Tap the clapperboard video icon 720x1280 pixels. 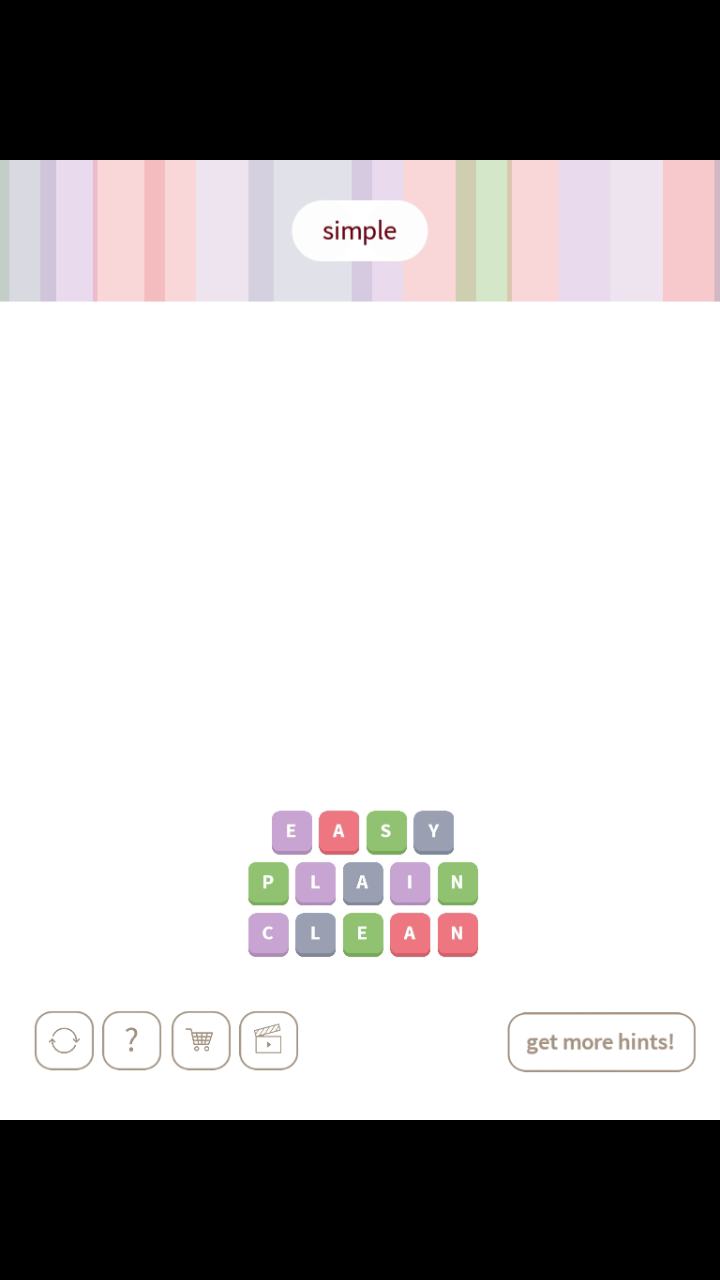268,1041
